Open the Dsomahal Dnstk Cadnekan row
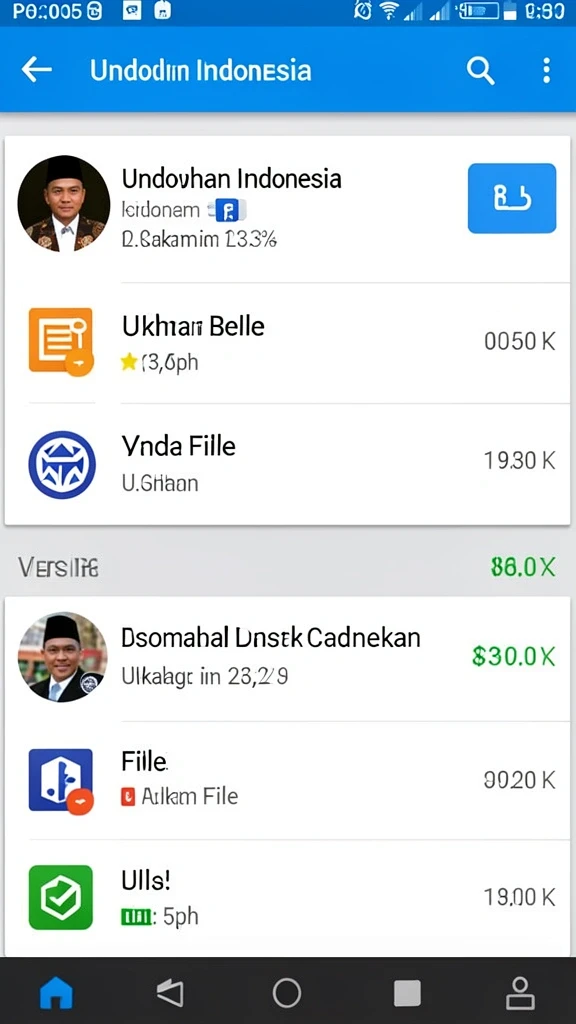576x1024 pixels. tap(287, 658)
